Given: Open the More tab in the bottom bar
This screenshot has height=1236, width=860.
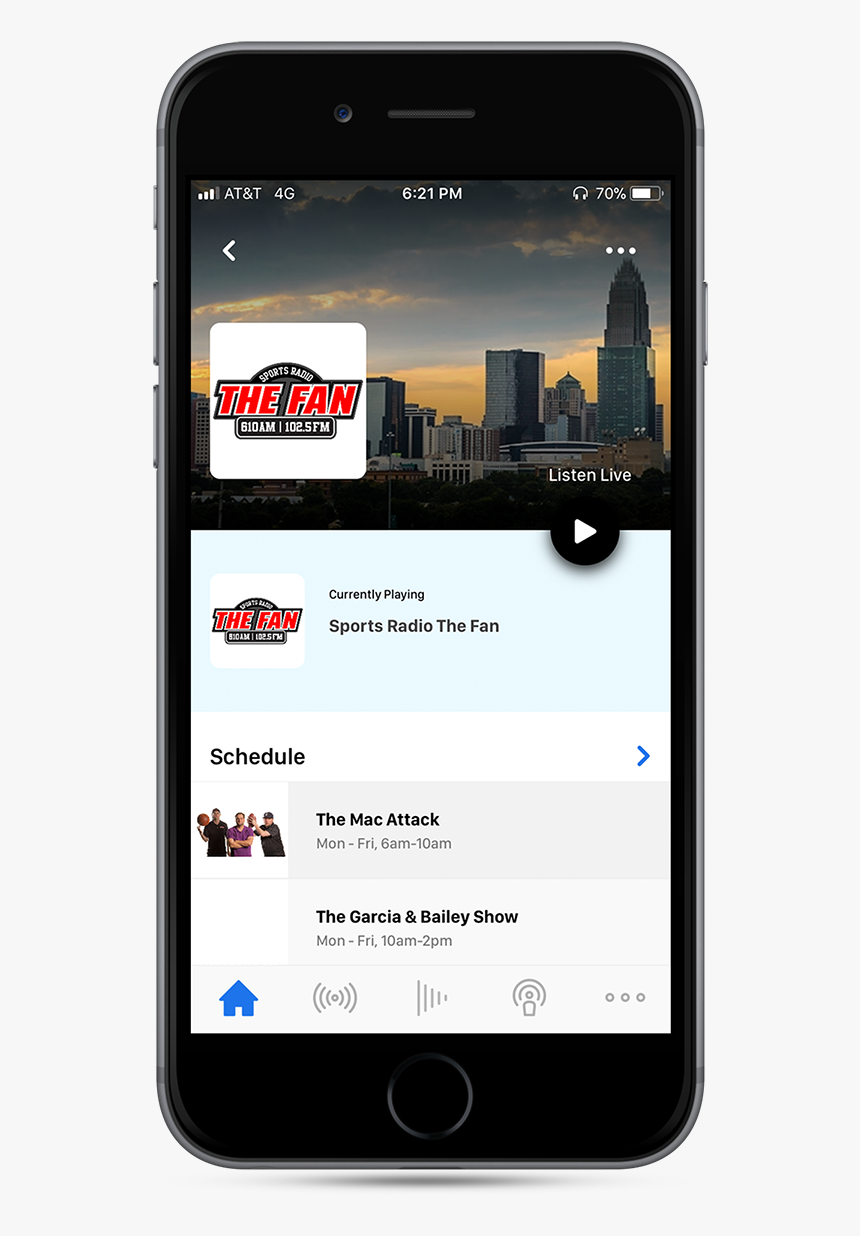Looking at the screenshot, I should (x=625, y=998).
